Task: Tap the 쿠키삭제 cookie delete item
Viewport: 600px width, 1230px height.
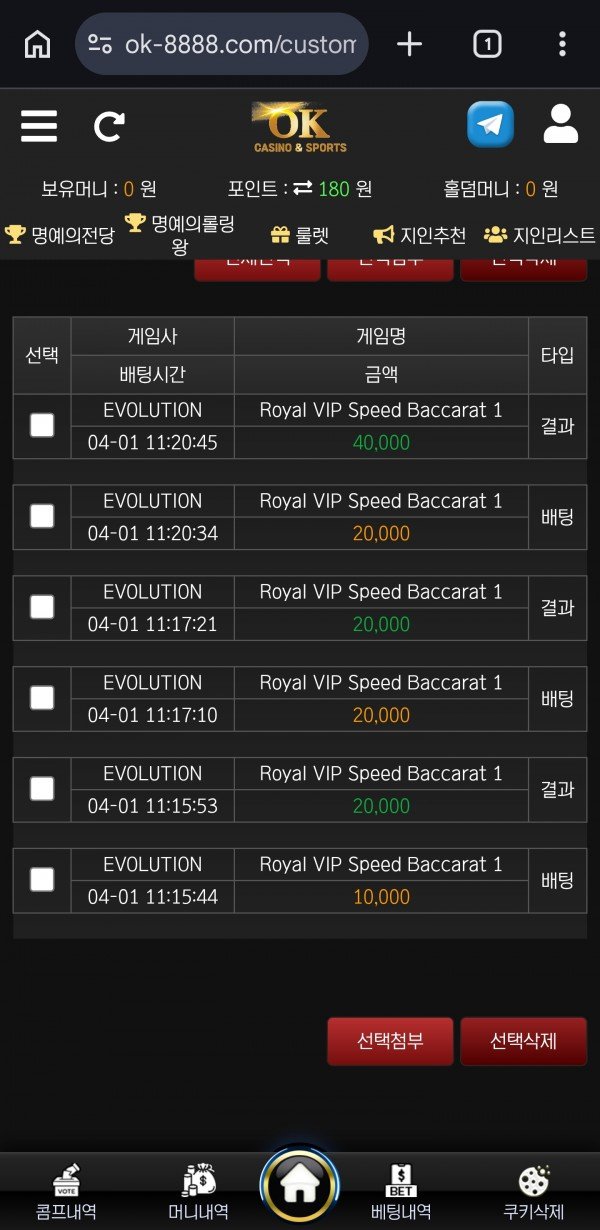Action: [534, 1193]
